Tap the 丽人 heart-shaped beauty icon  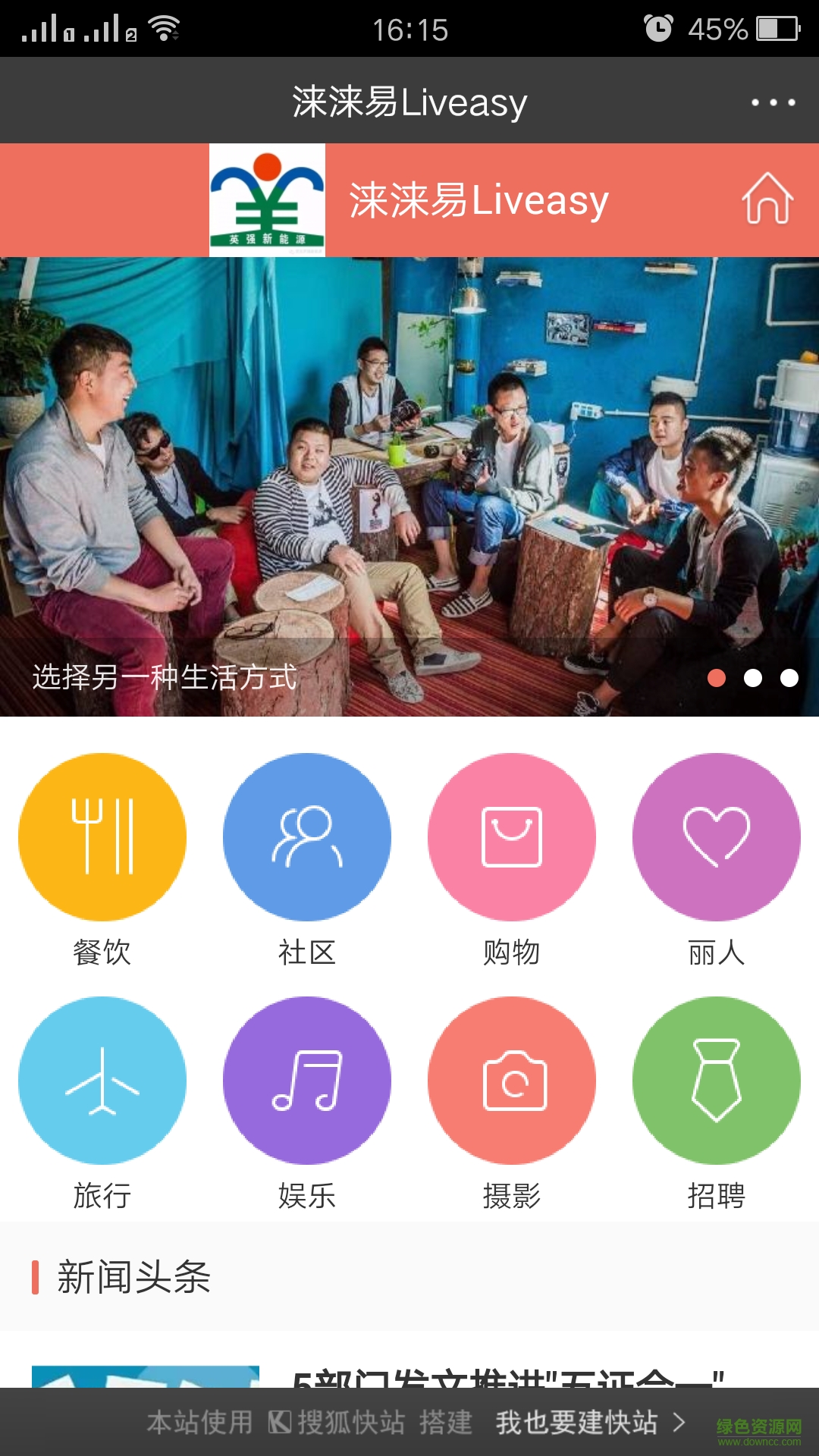click(x=714, y=836)
